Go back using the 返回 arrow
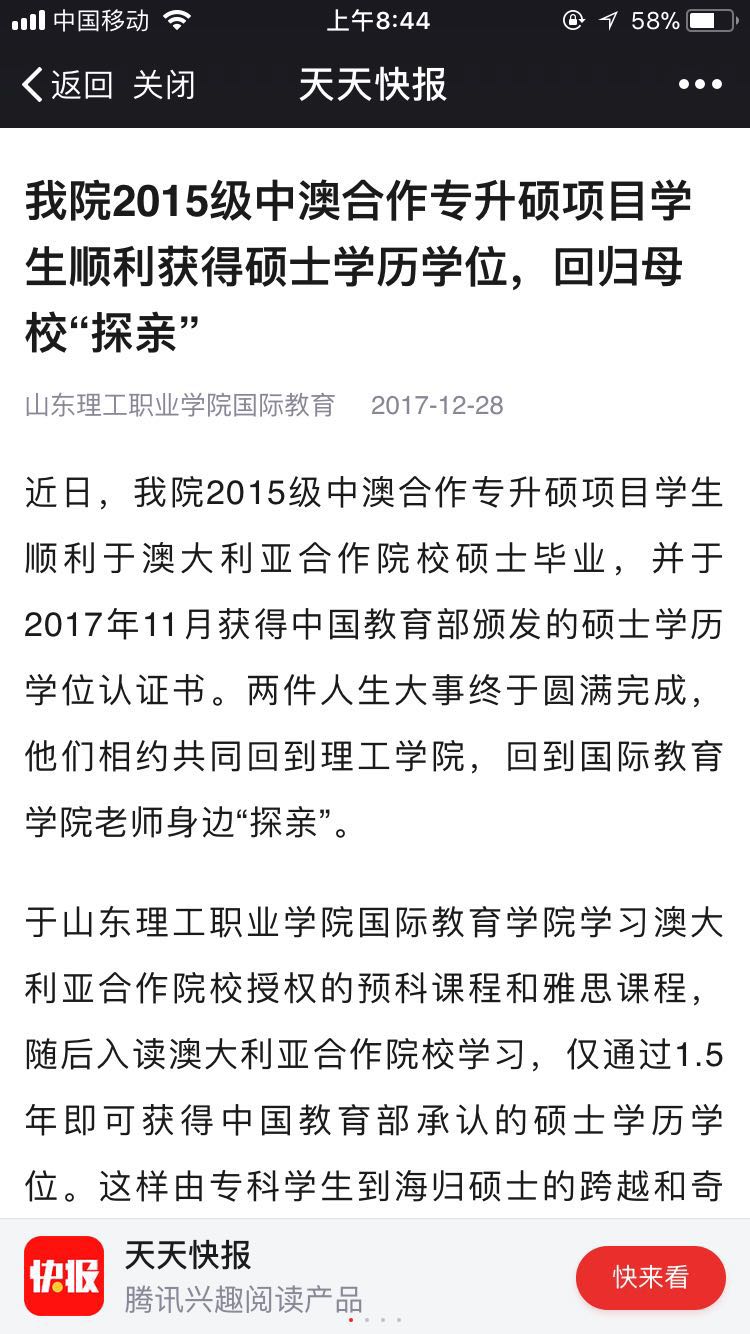750x1334 pixels. [x=67, y=85]
